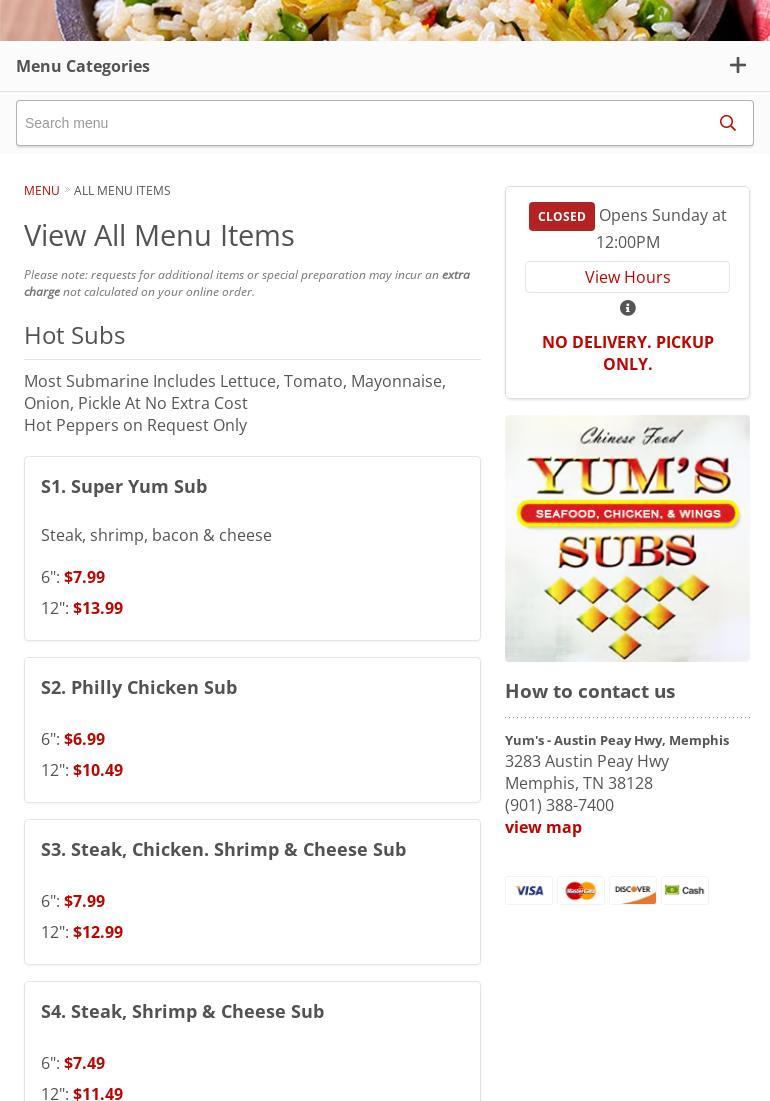Open the view map link
The height and width of the screenshot is (1101, 770).
tap(543, 827)
